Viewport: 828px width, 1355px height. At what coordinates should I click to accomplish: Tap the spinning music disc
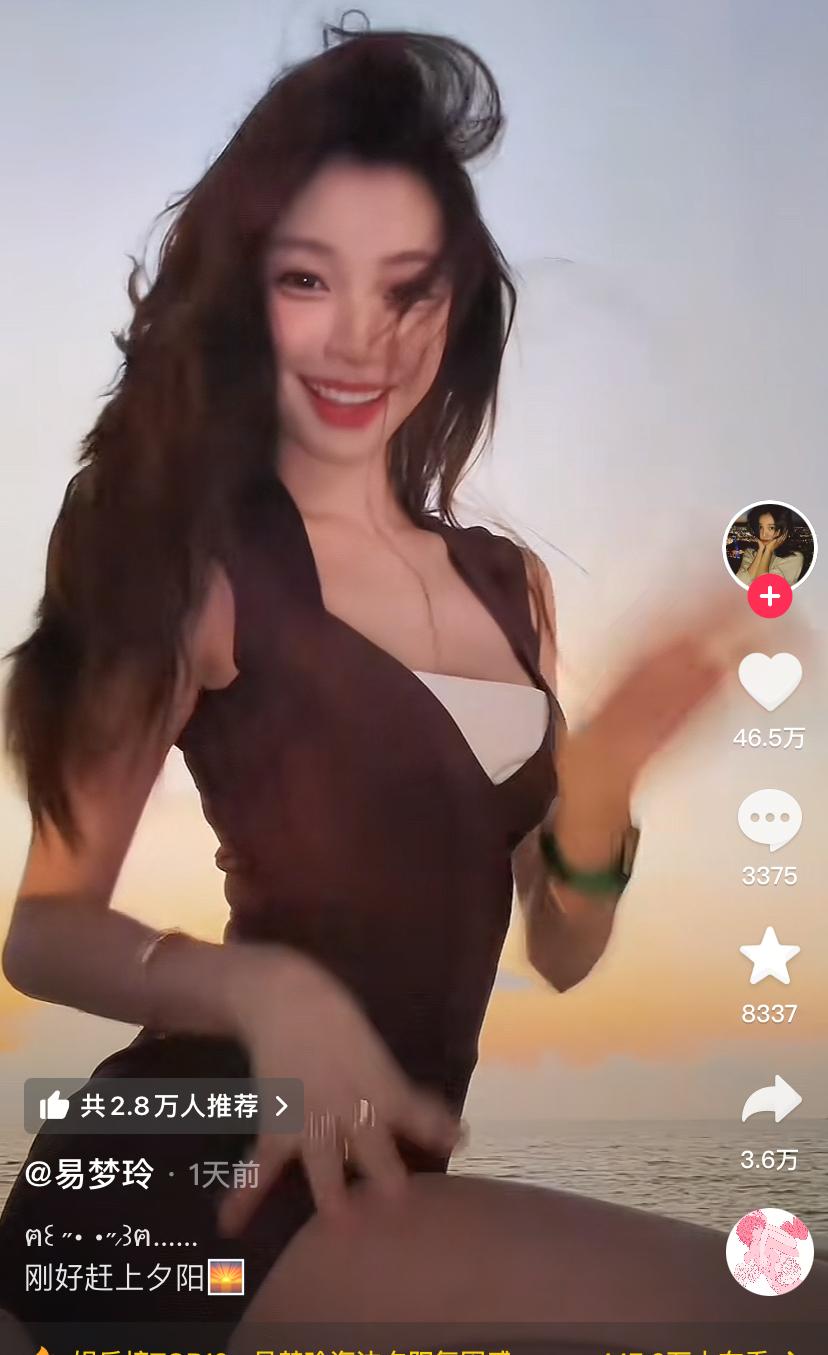[x=769, y=1250]
